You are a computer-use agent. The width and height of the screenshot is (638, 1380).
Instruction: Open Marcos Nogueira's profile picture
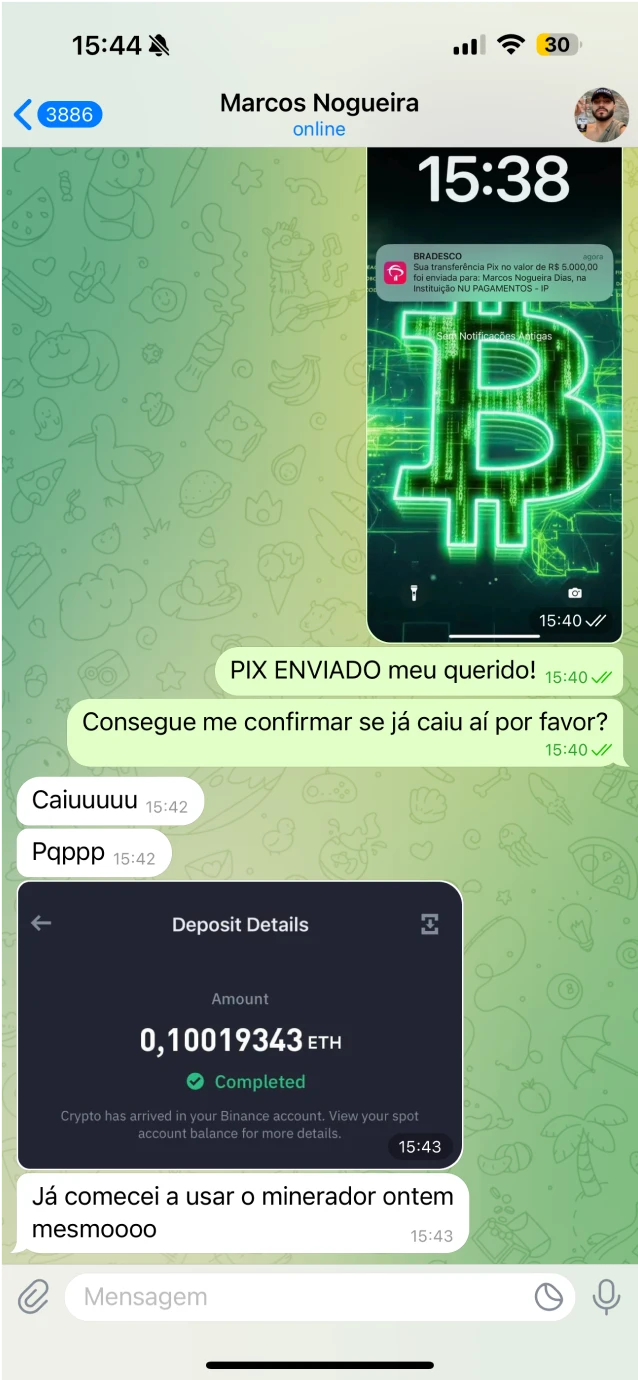click(601, 115)
